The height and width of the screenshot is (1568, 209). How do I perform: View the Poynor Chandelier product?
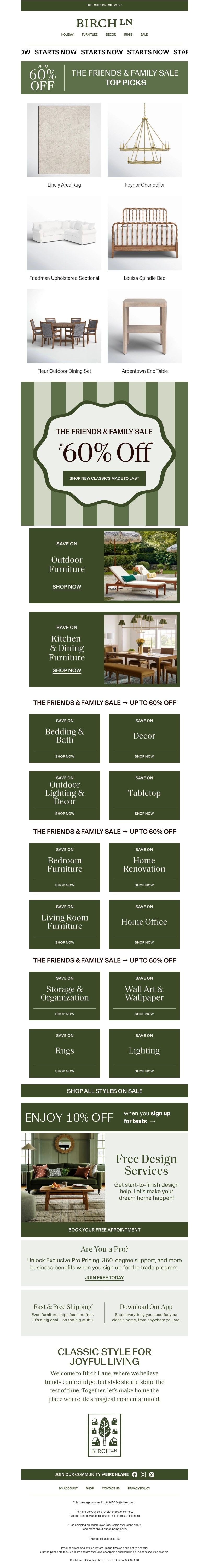coord(144,140)
